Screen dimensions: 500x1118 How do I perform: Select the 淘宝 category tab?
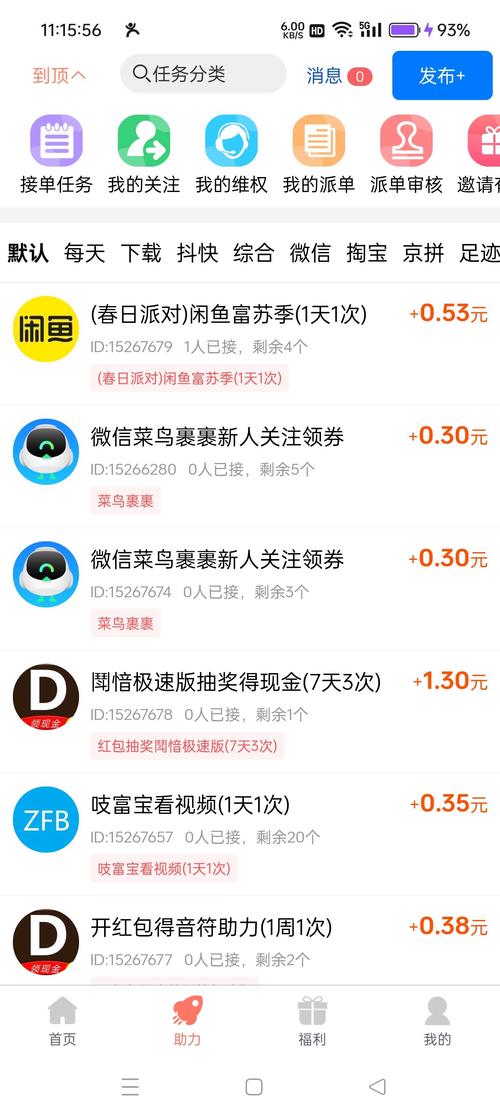pyautogui.click(x=367, y=253)
